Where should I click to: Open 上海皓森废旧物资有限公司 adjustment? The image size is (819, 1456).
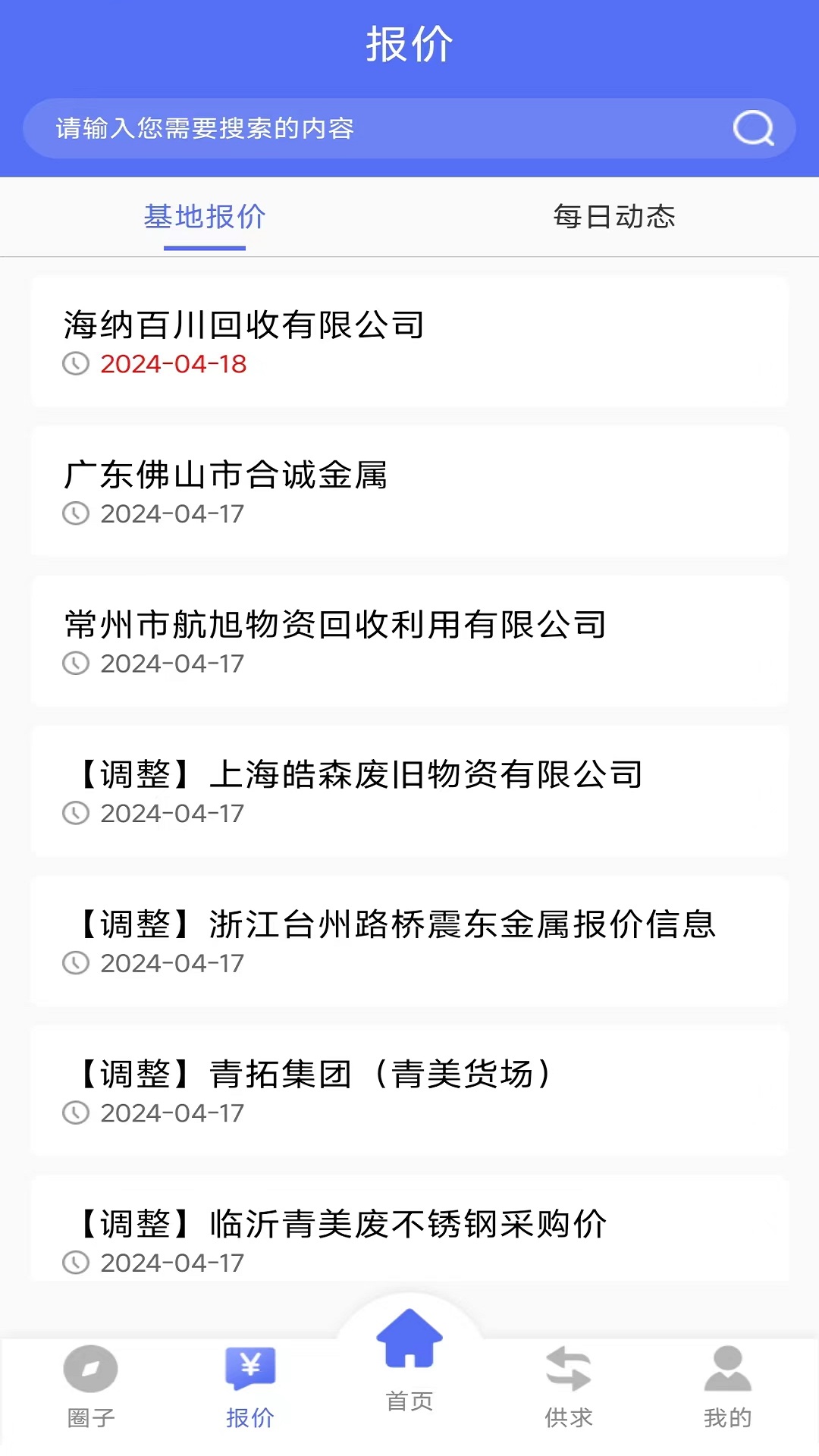(x=409, y=791)
